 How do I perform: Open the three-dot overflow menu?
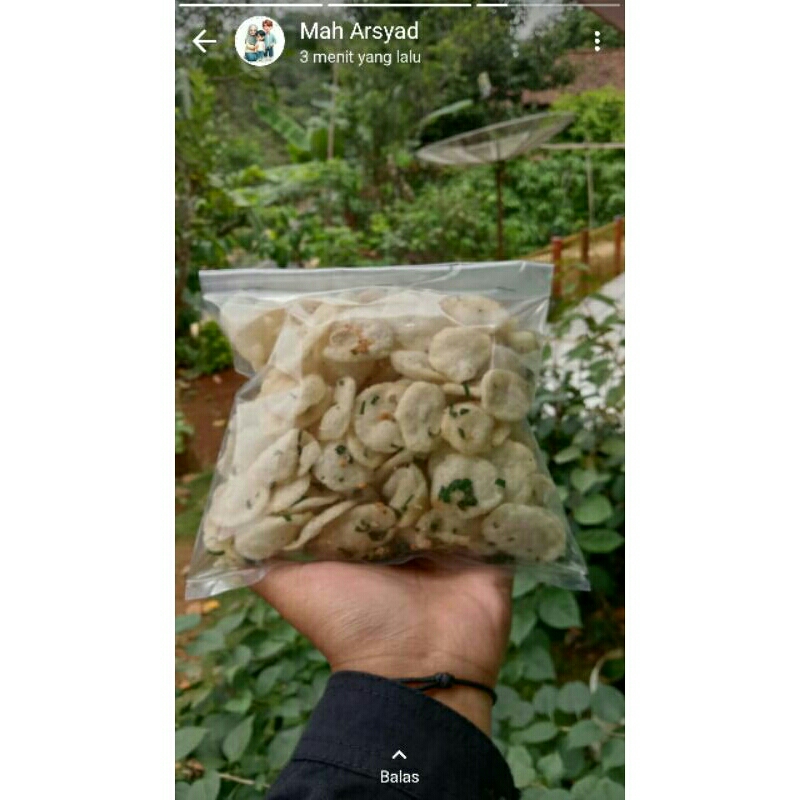(597, 41)
